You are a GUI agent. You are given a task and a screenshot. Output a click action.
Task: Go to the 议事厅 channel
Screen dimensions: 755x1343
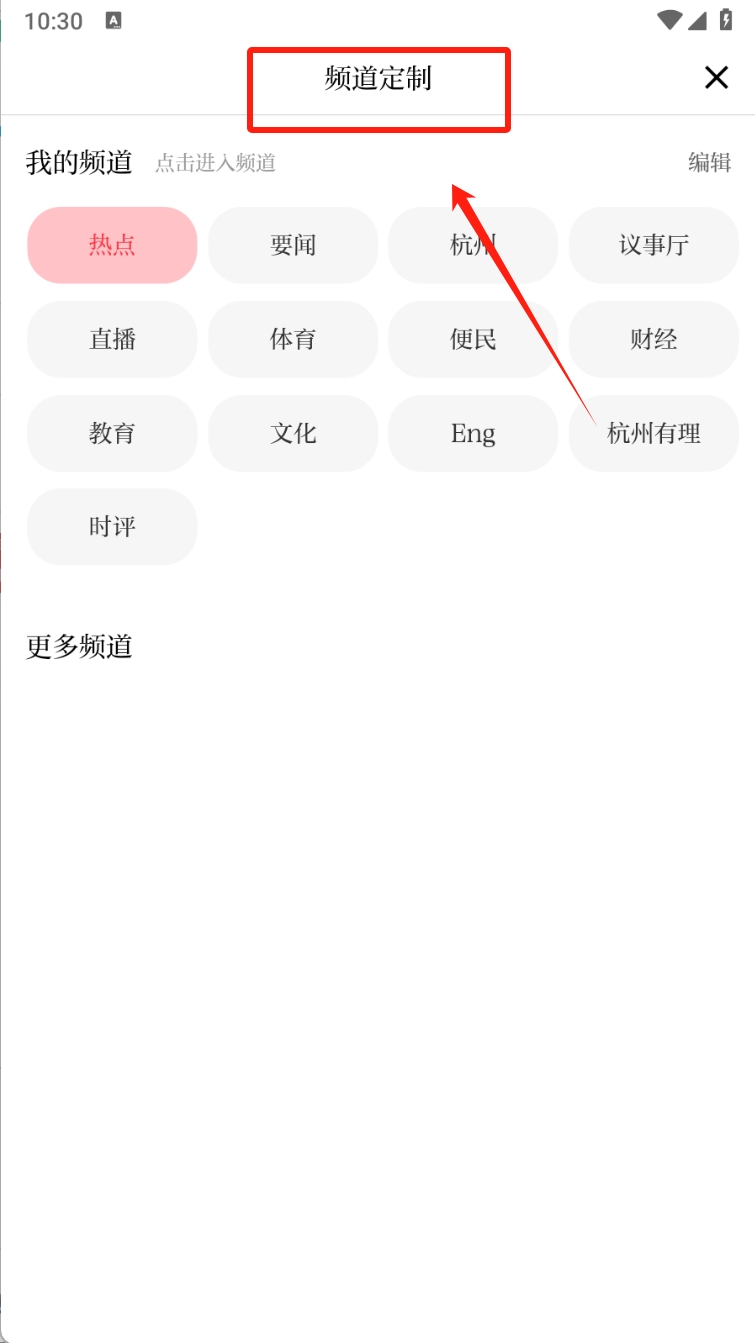point(654,245)
